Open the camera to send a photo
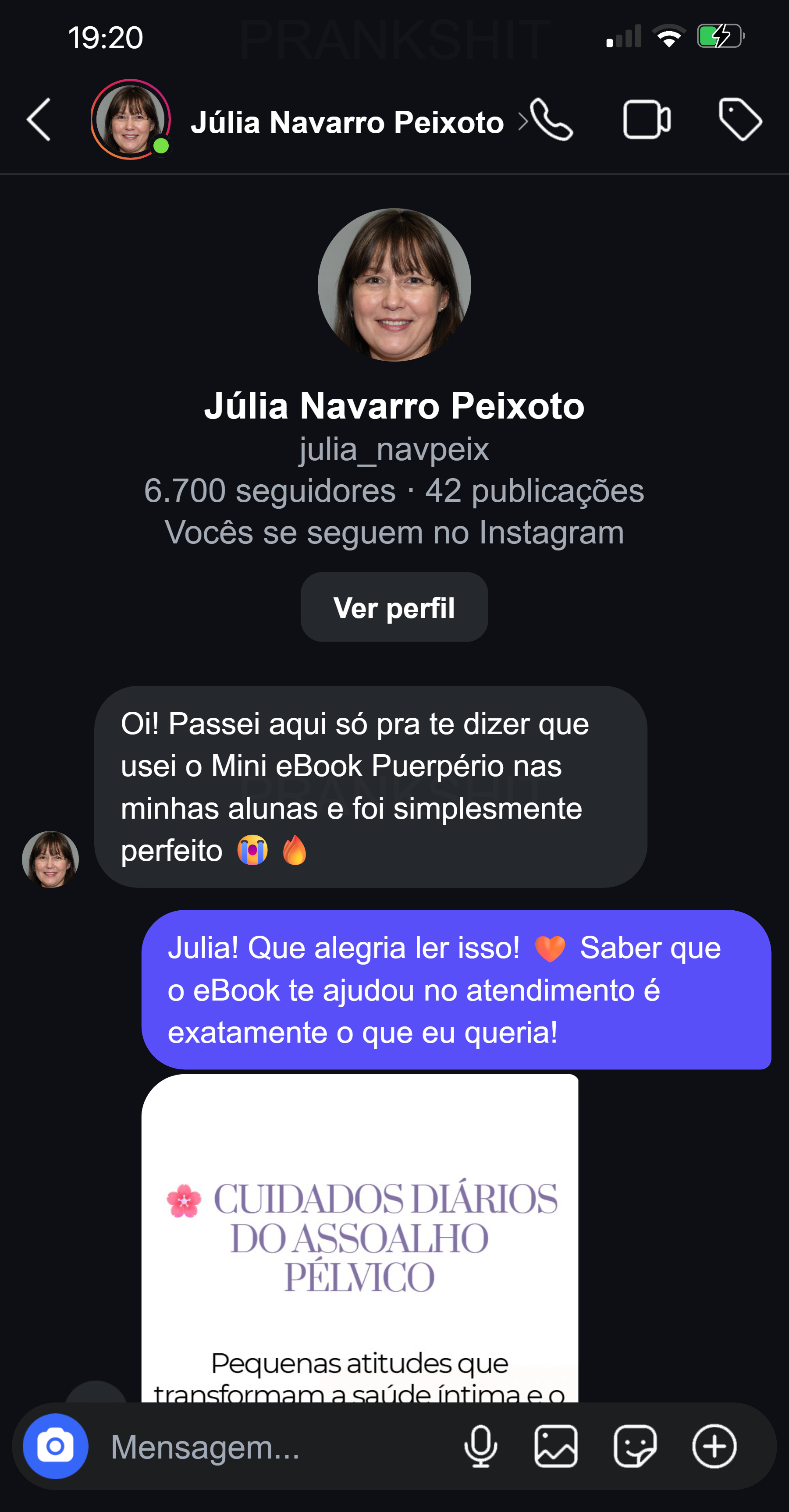This screenshot has width=789, height=1512. pyautogui.click(x=56, y=1447)
